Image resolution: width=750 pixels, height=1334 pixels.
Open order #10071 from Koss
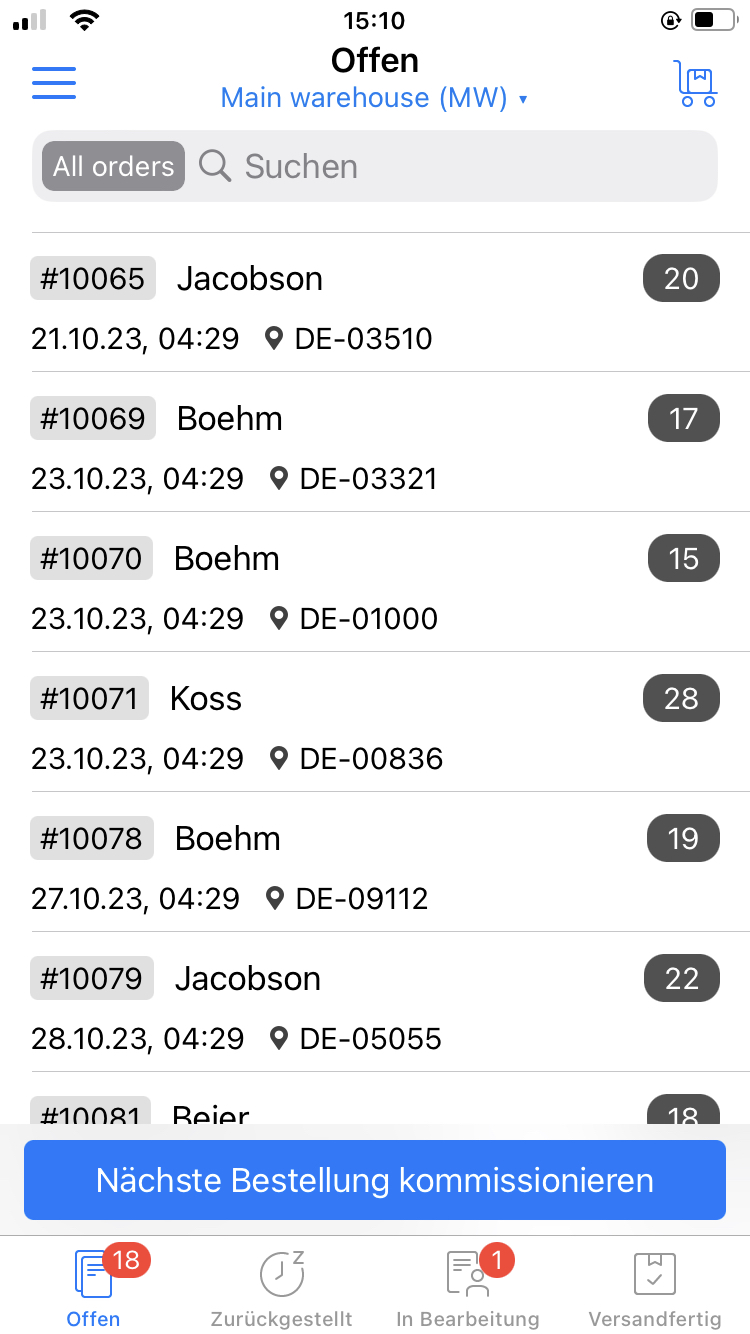click(x=375, y=723)
